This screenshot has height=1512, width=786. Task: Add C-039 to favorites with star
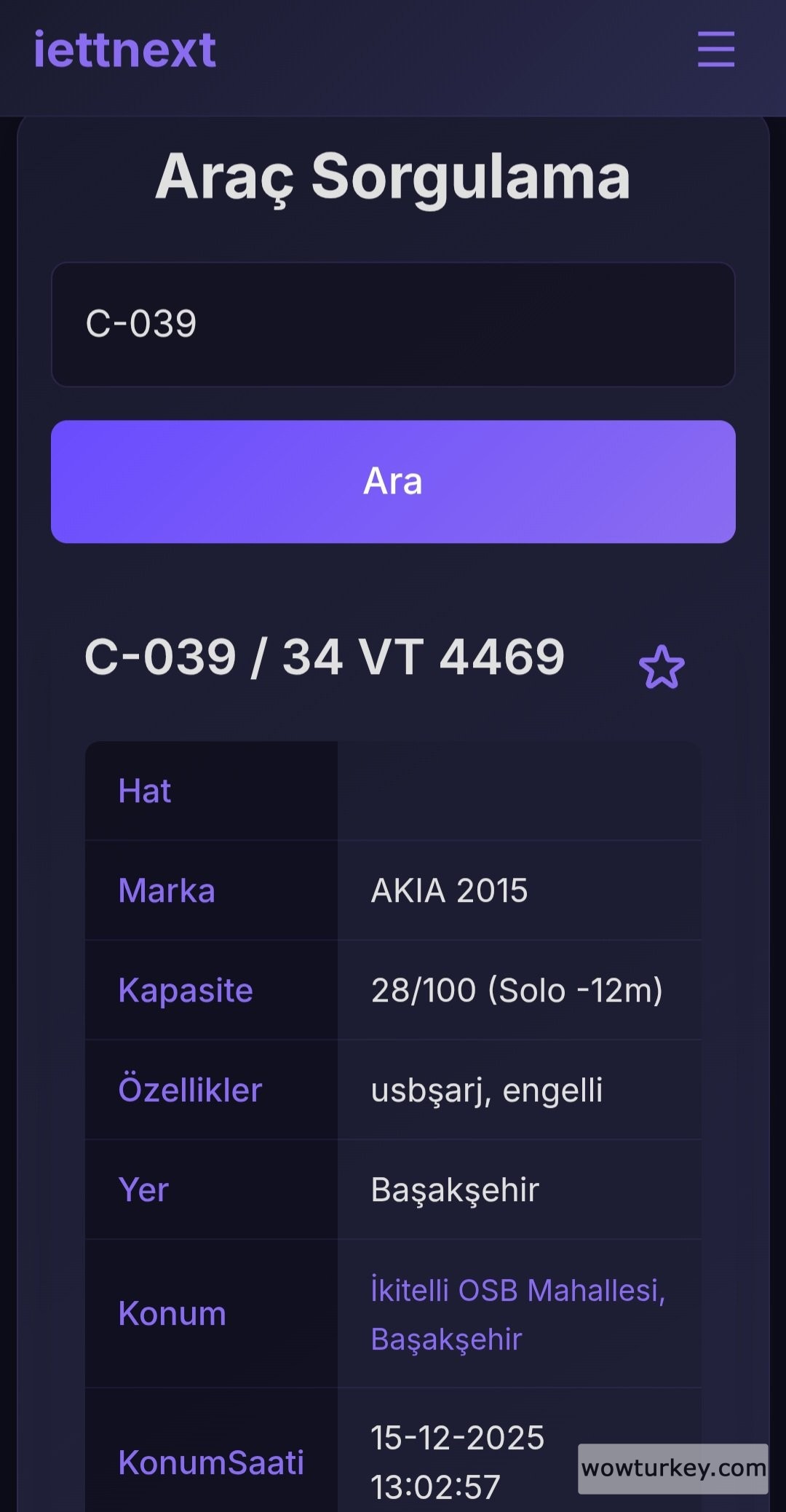pyautogui.click(x=661, y=667)
